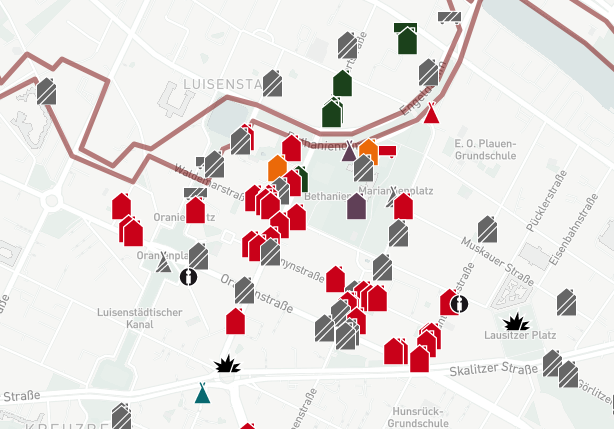This screenshot has width=614, height=429.
Task: Select the black burst marker at Lausitzer Platz
Action: 516,322
